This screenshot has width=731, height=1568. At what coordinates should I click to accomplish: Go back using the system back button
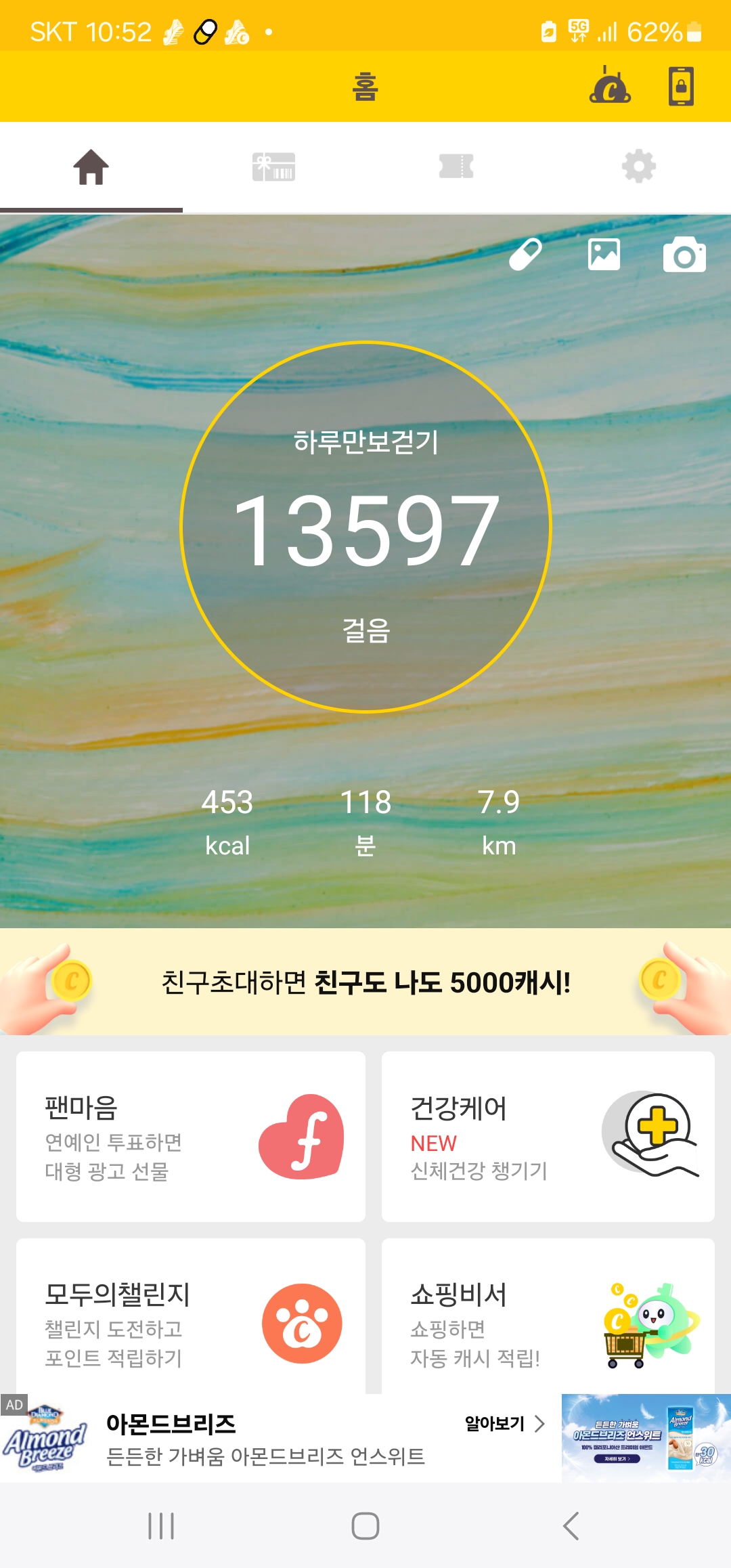(571, 1526)
